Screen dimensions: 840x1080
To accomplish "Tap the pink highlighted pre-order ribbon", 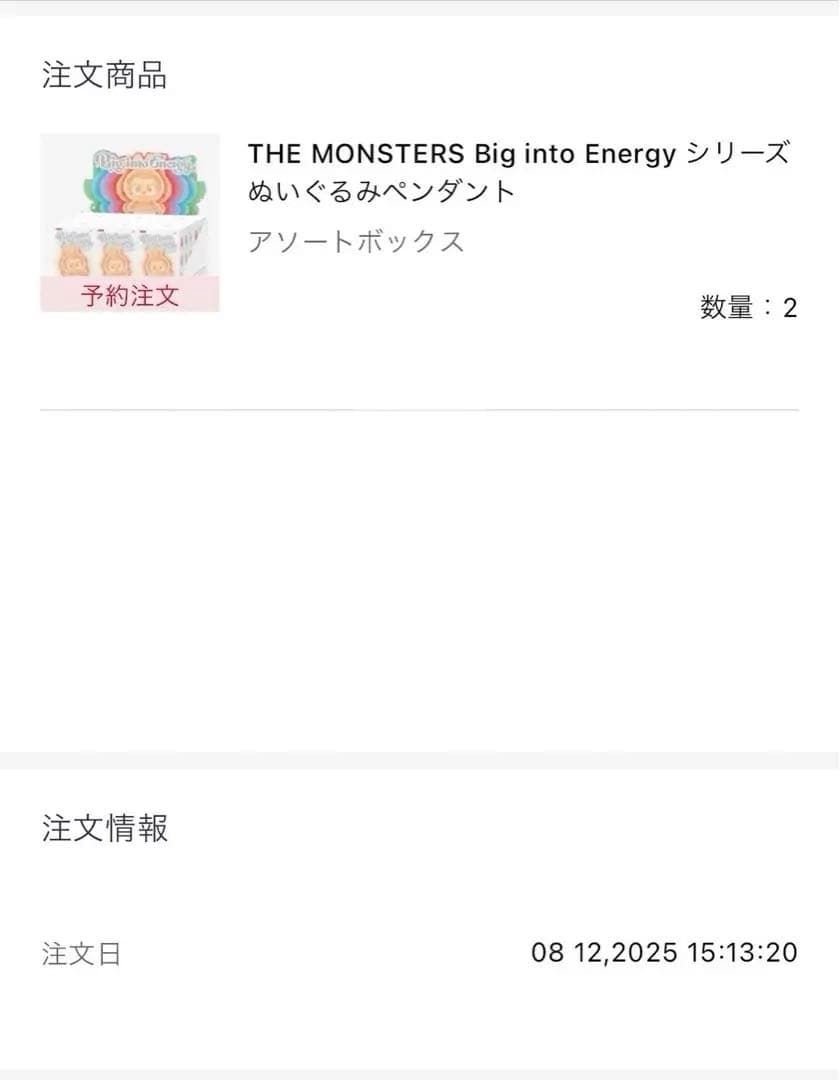I will pyautogui.click(x=128, y=295).
